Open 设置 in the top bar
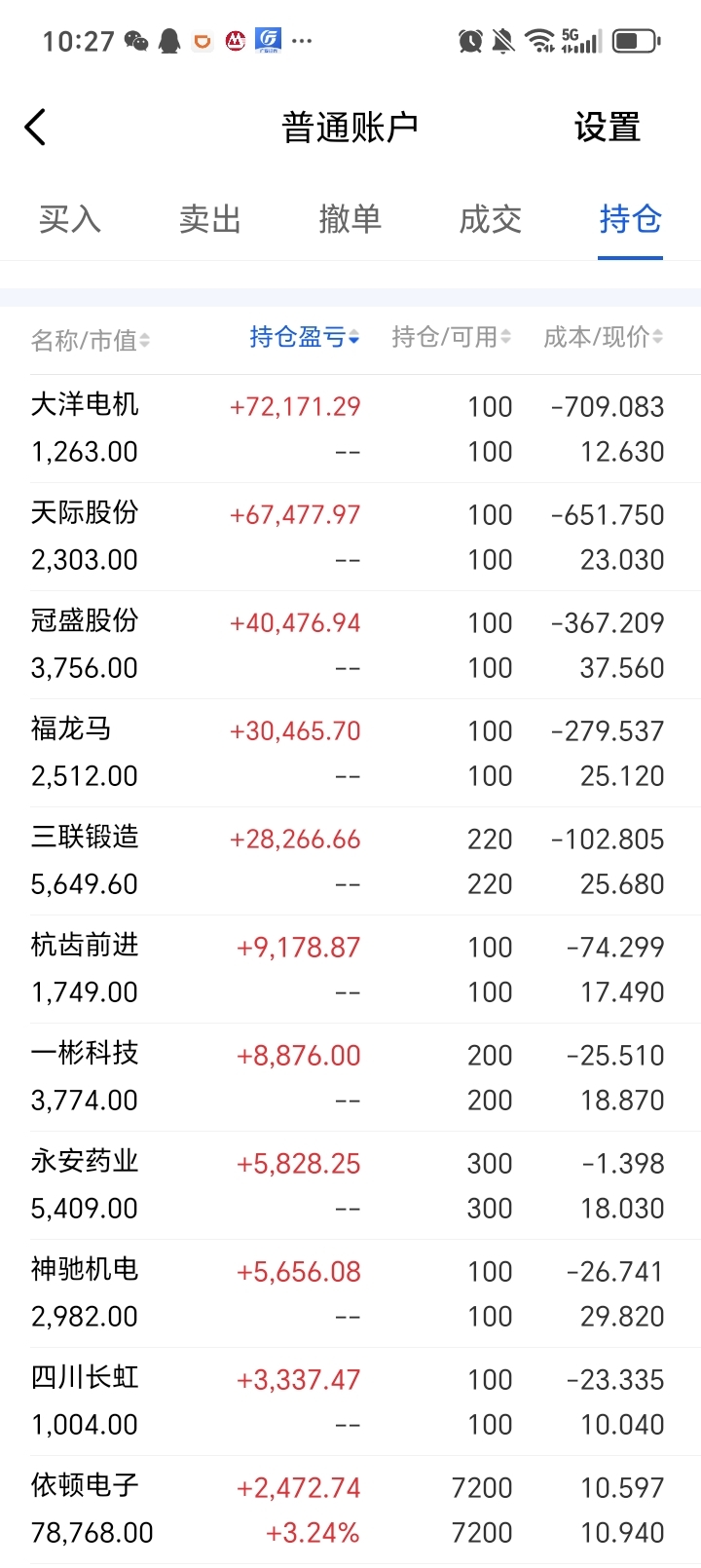Screen dimensions: 701x1568 point(607,128)
